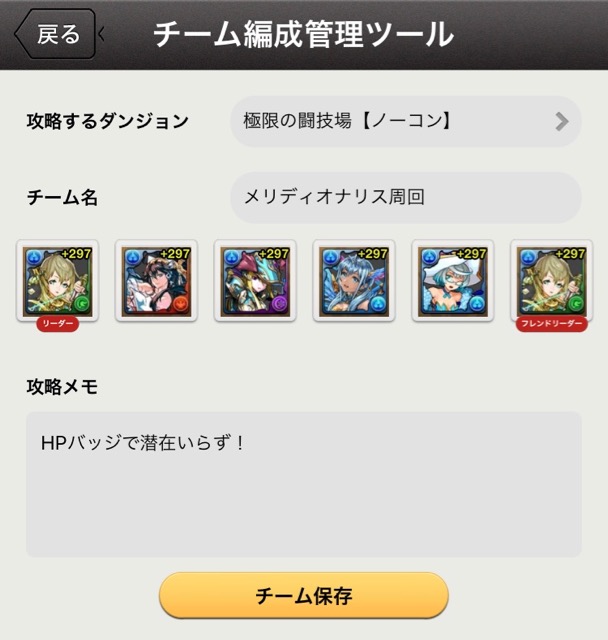The width and height of the screenshot is (608, 640).
Task: Tap the 戻る back button
Action: click(55, 34)
